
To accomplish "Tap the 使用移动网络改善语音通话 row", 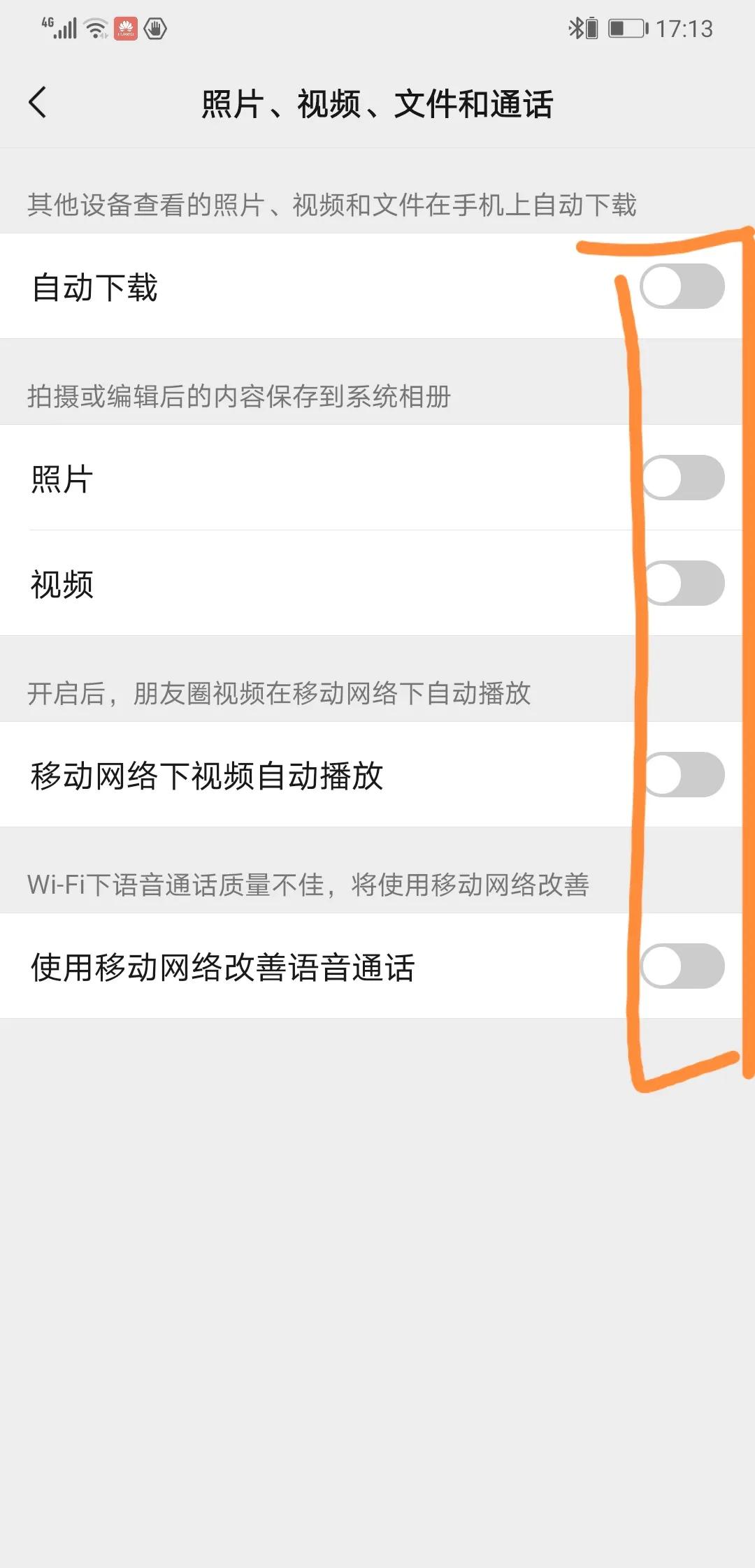I will coord(224,966).
